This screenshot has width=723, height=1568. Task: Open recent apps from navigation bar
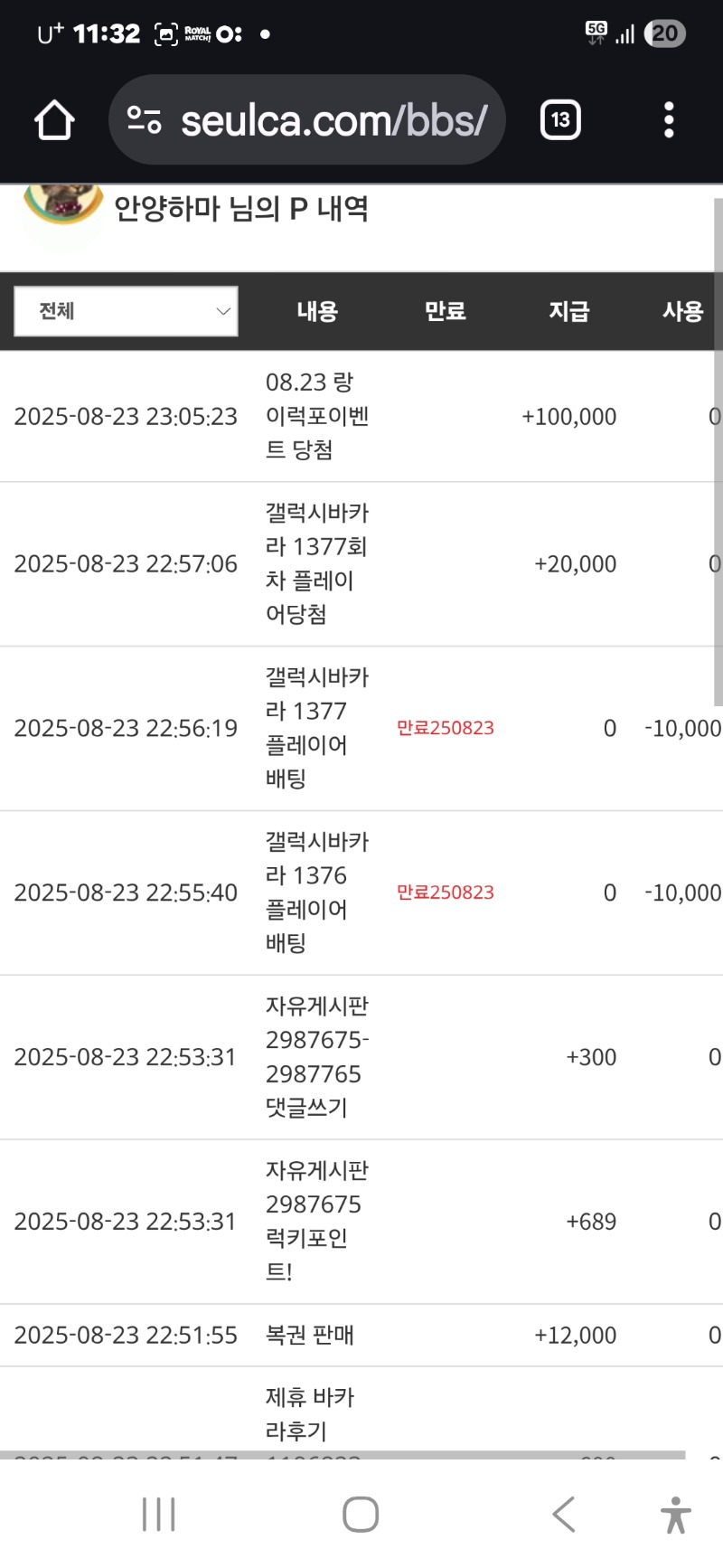[159, 1514]
